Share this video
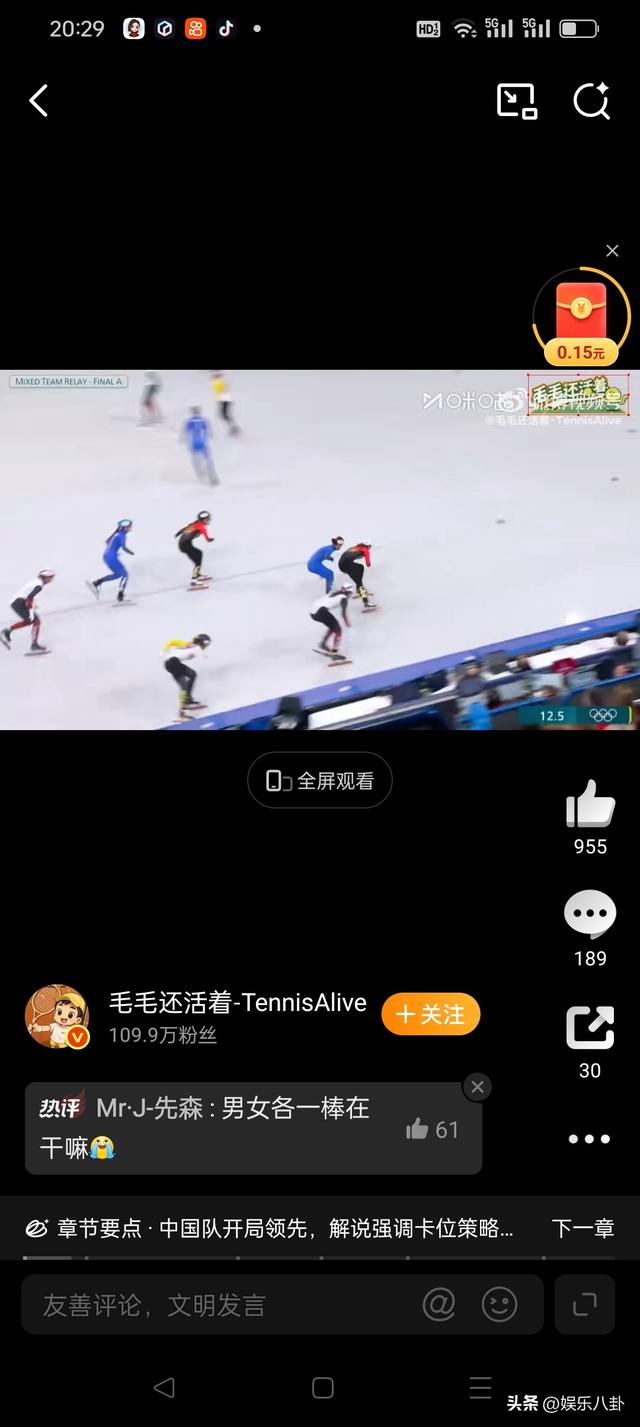The height and width of the screenshot is (1427, 640). click(590, 1028)
